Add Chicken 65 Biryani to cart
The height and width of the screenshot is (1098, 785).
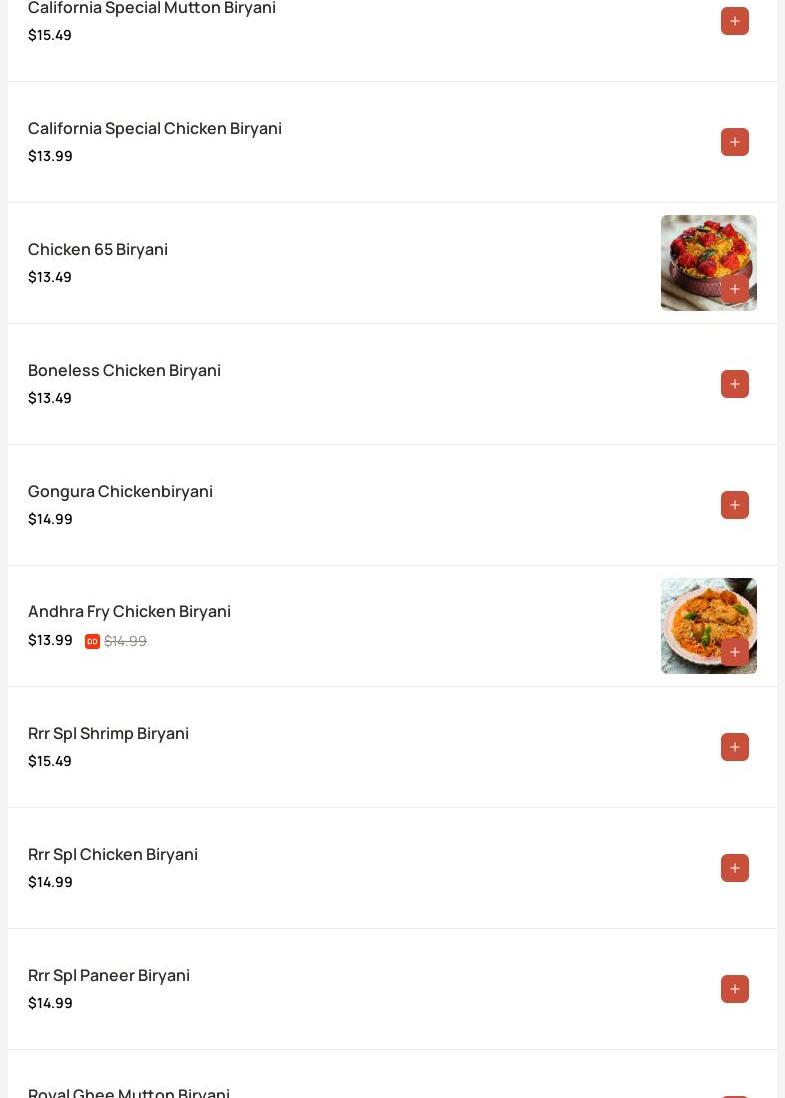(734, 289)
